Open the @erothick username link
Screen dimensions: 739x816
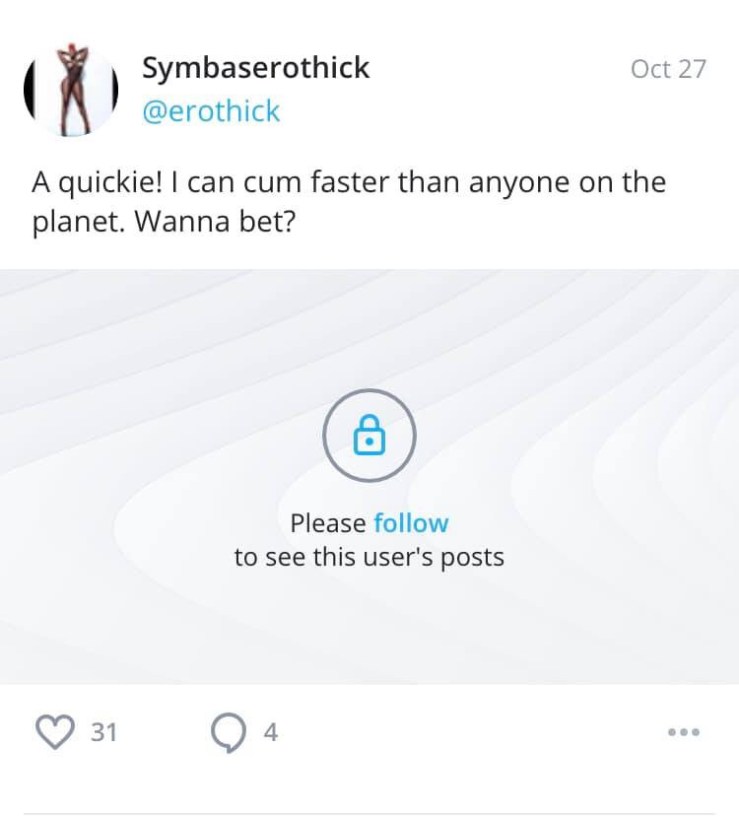211,112
